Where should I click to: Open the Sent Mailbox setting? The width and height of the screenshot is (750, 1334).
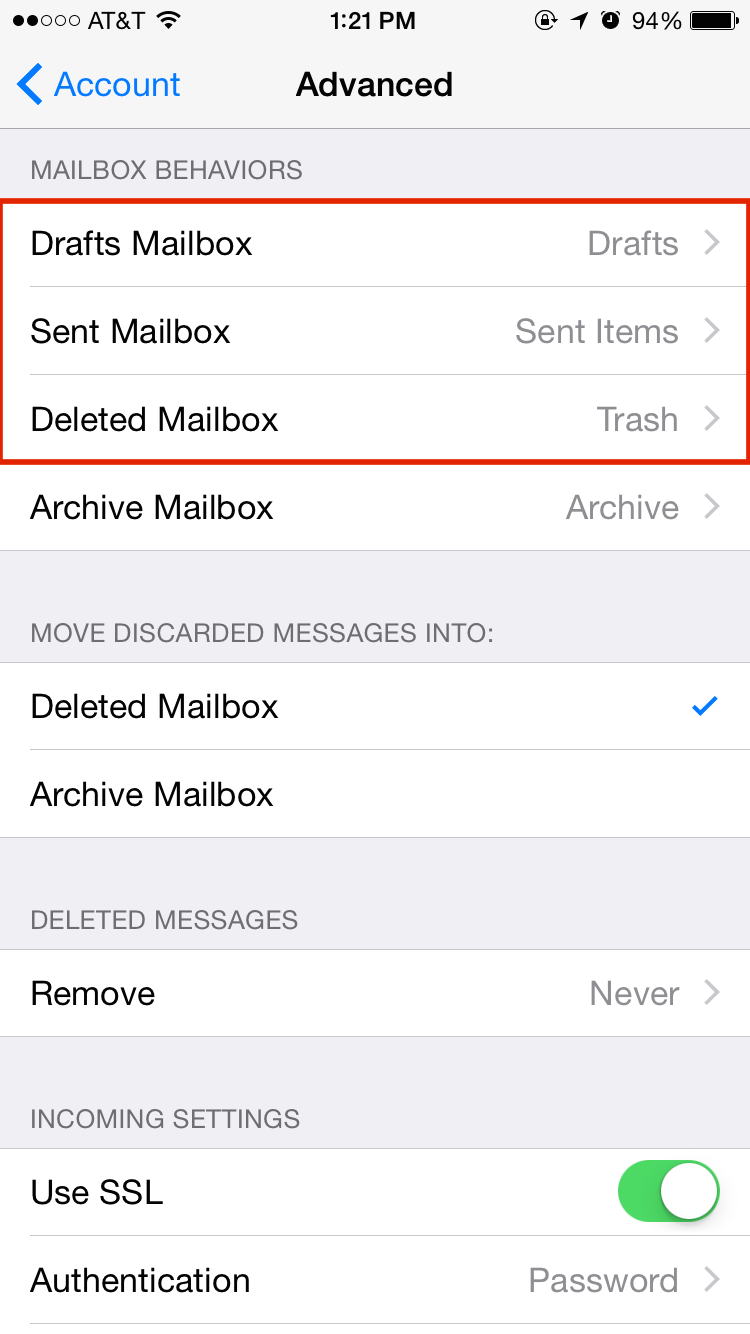click(x=375, y=331)
